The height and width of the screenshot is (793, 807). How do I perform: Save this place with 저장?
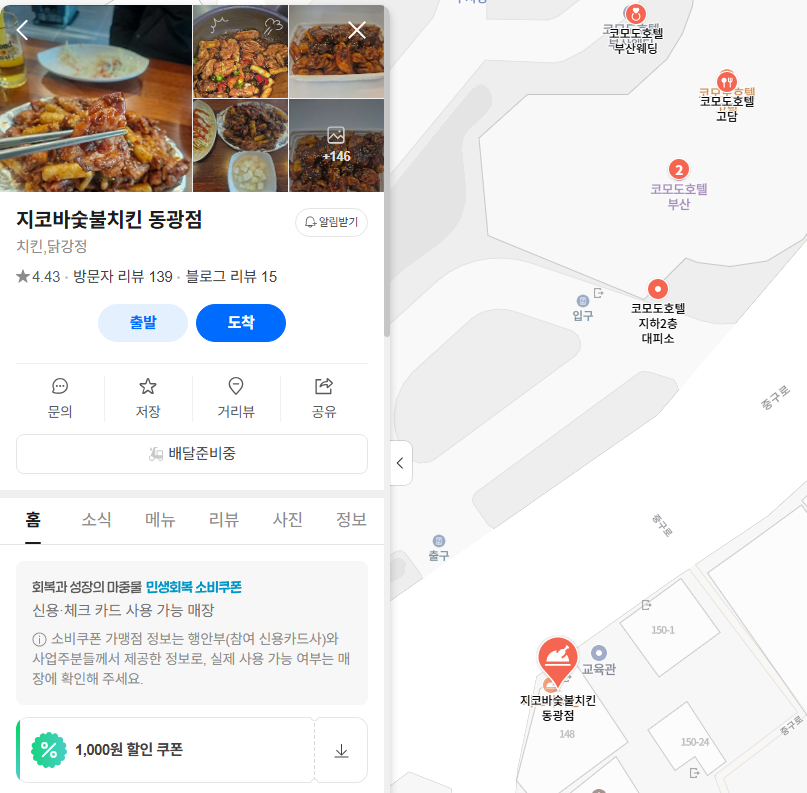tap(148, 398)
